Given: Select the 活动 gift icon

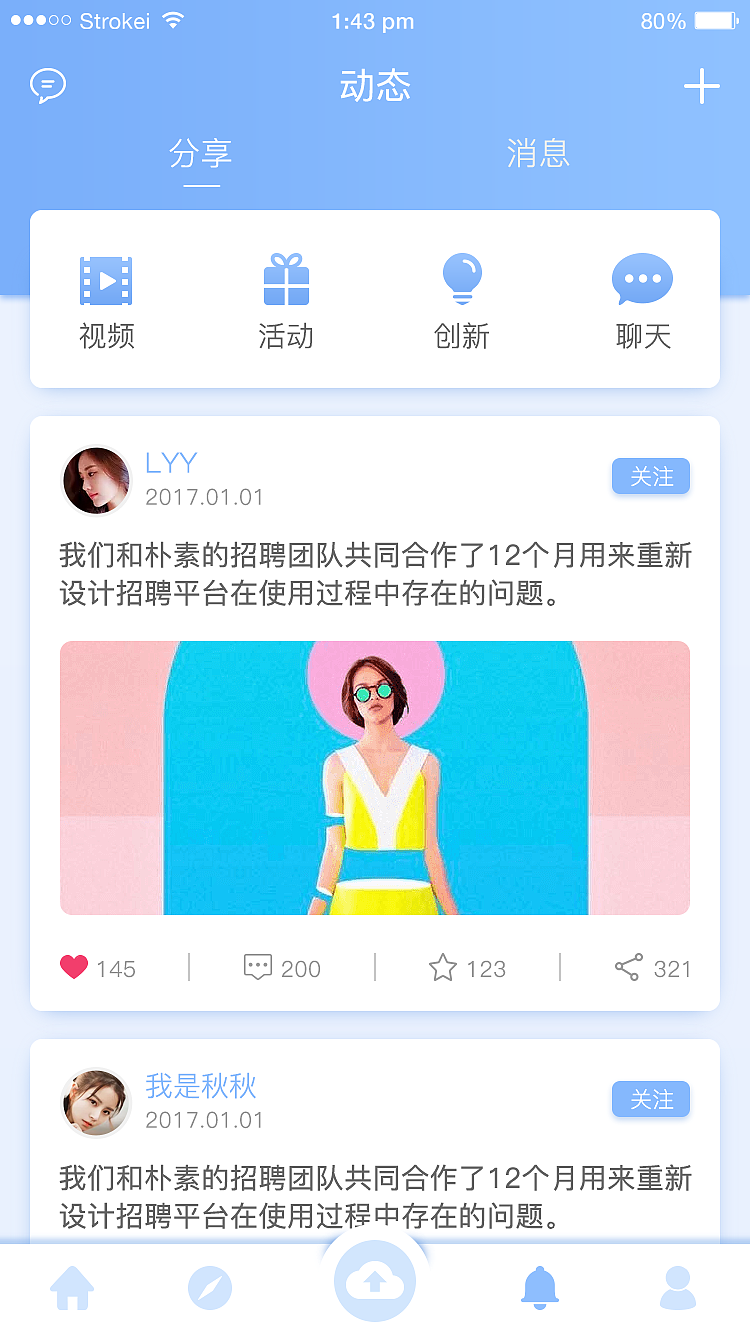Looking at the screenshot, I should coord(286,280).
